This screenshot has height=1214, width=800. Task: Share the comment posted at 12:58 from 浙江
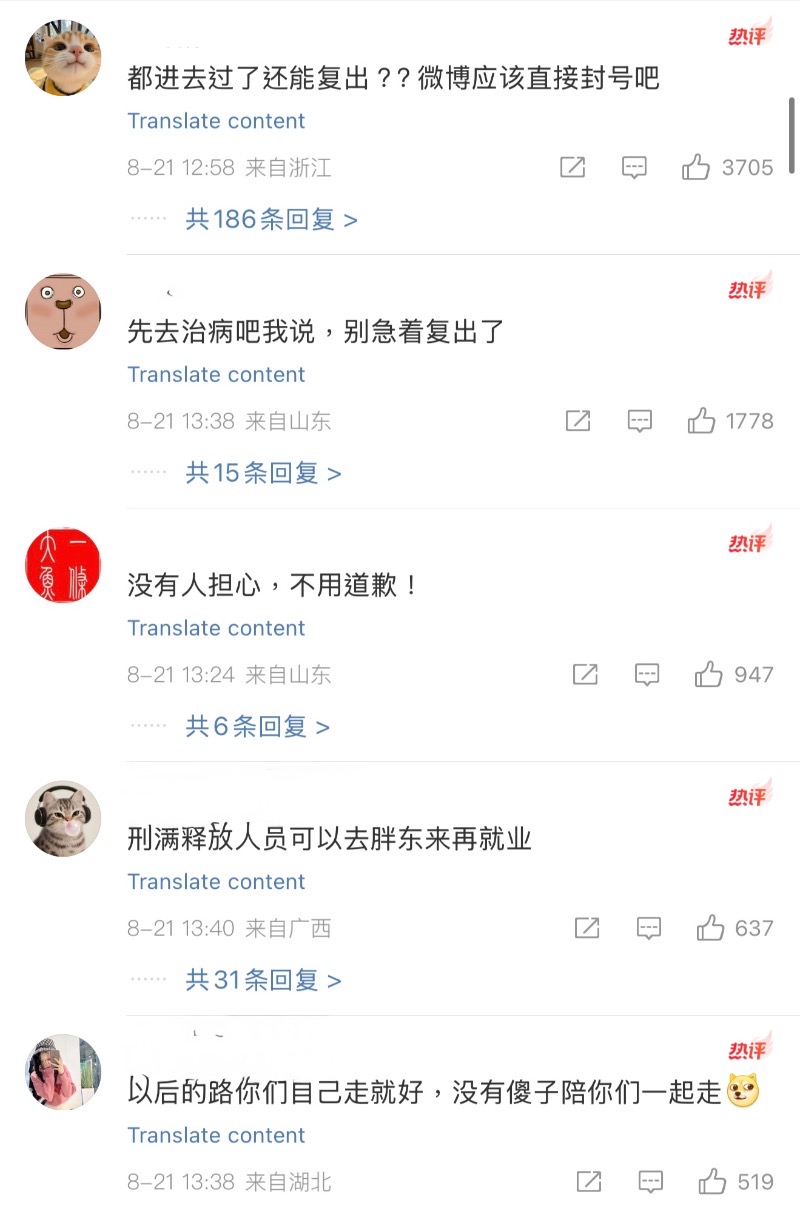coord(572,167)
